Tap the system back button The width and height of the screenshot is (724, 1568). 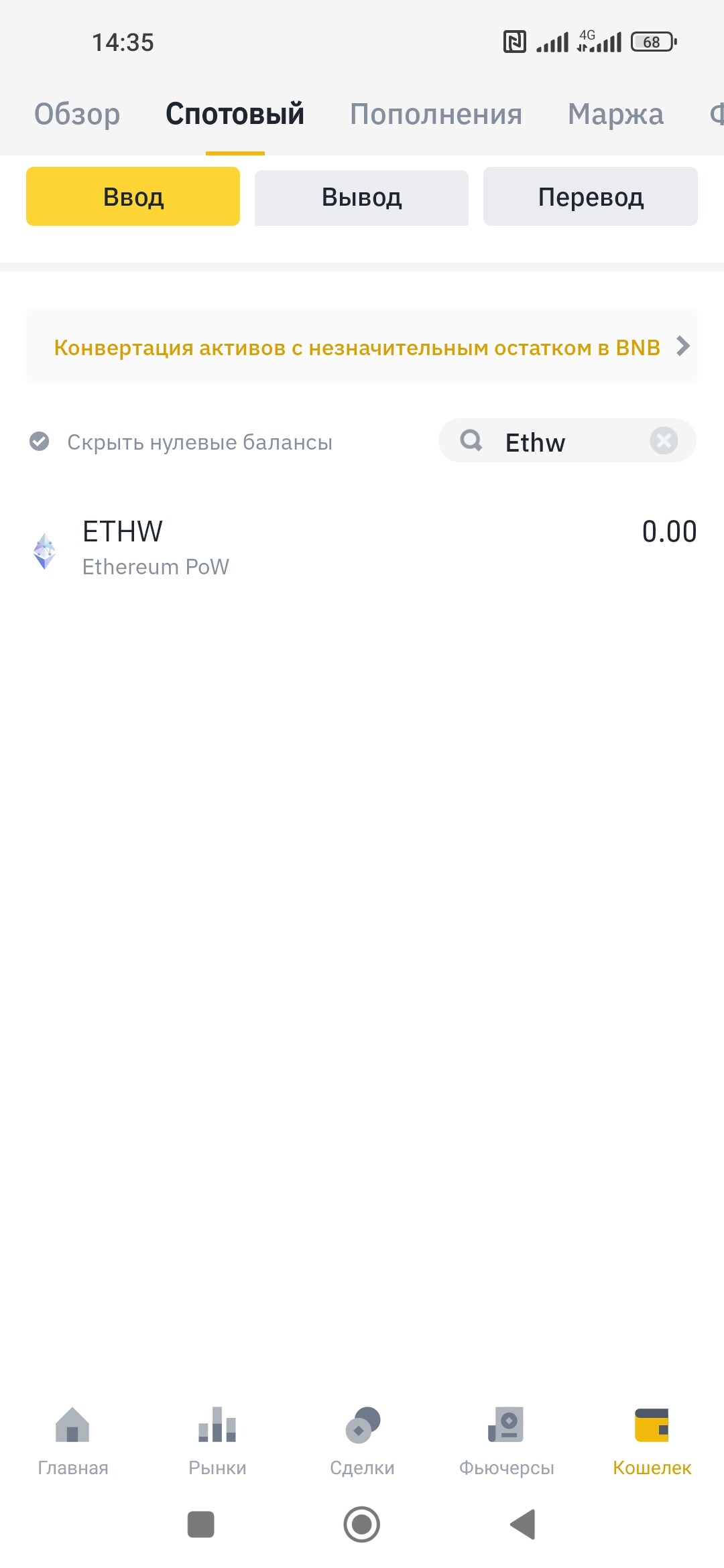(x=523, y=1524)
